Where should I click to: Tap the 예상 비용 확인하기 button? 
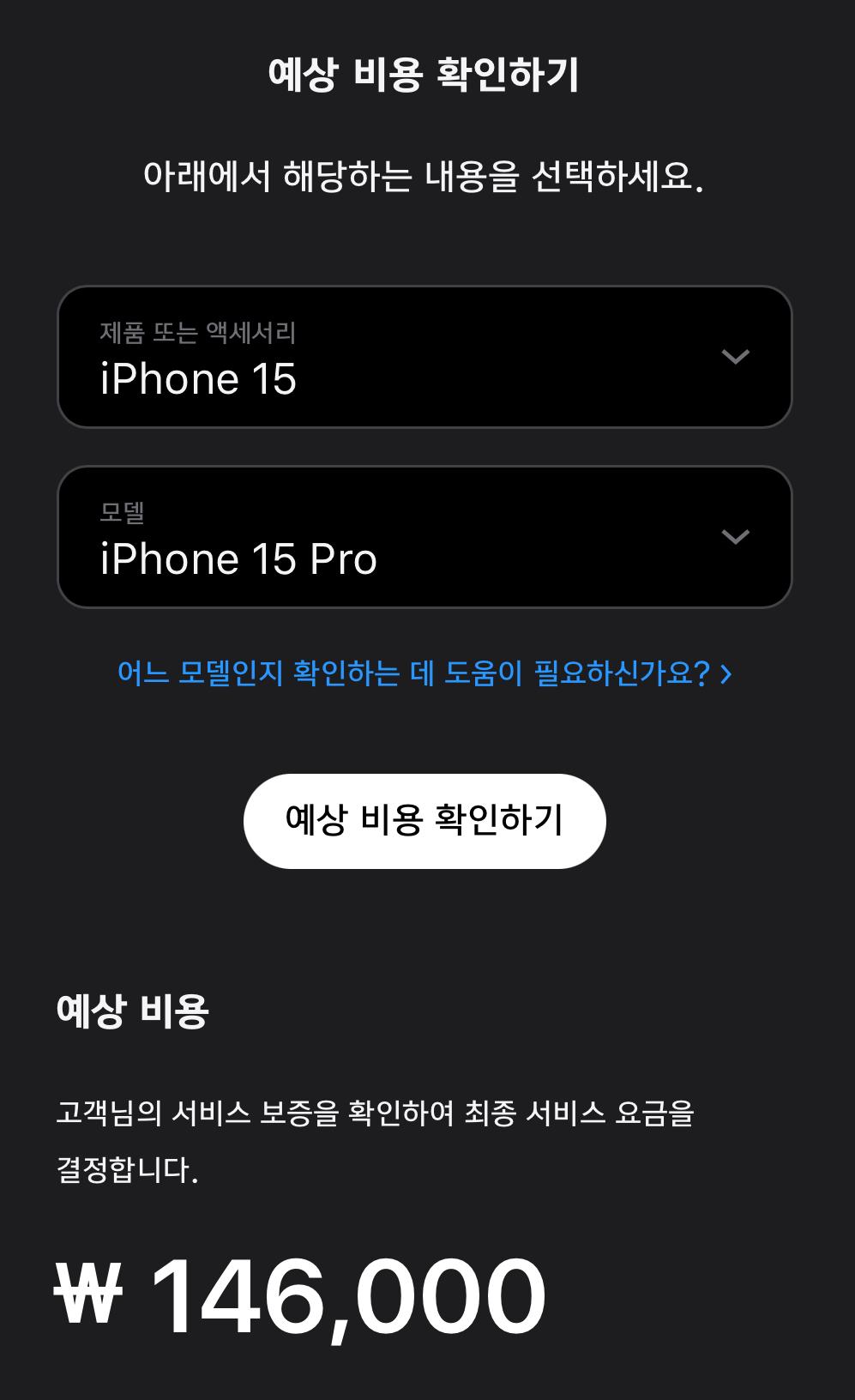pyautogui.click(x=424, y=821)
